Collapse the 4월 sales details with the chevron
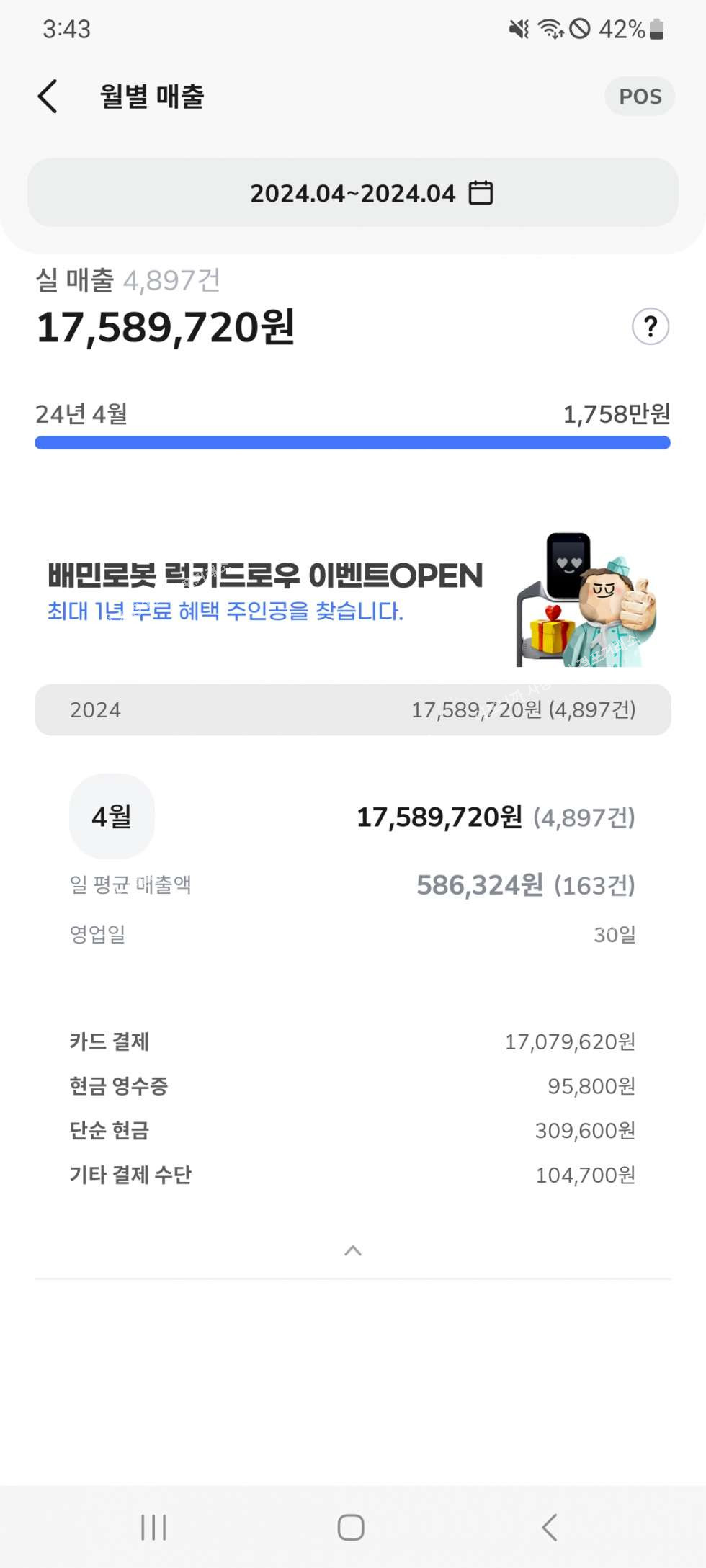Viewport: 706px width, 1568px height. tap(353, 1251)
